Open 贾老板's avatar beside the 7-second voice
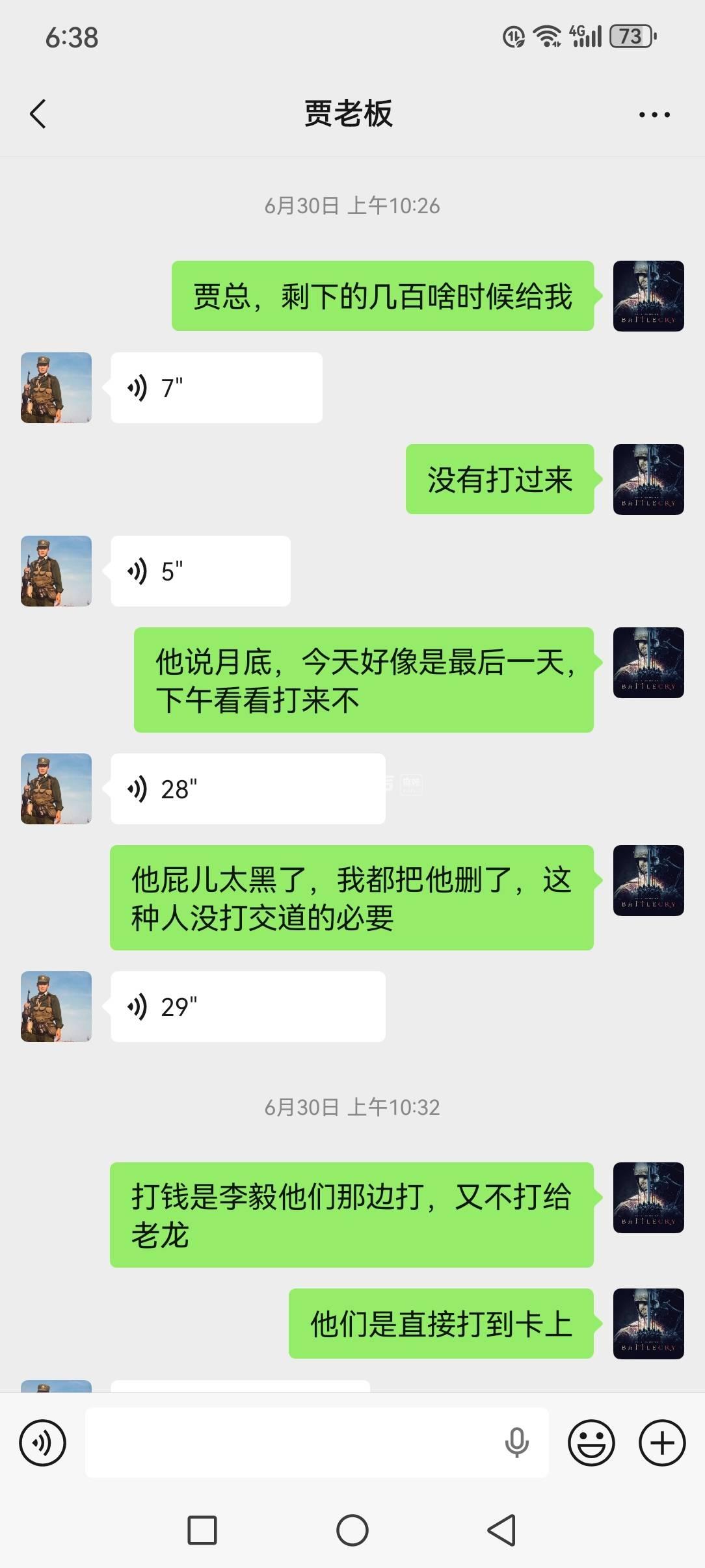 pos(56,388)
